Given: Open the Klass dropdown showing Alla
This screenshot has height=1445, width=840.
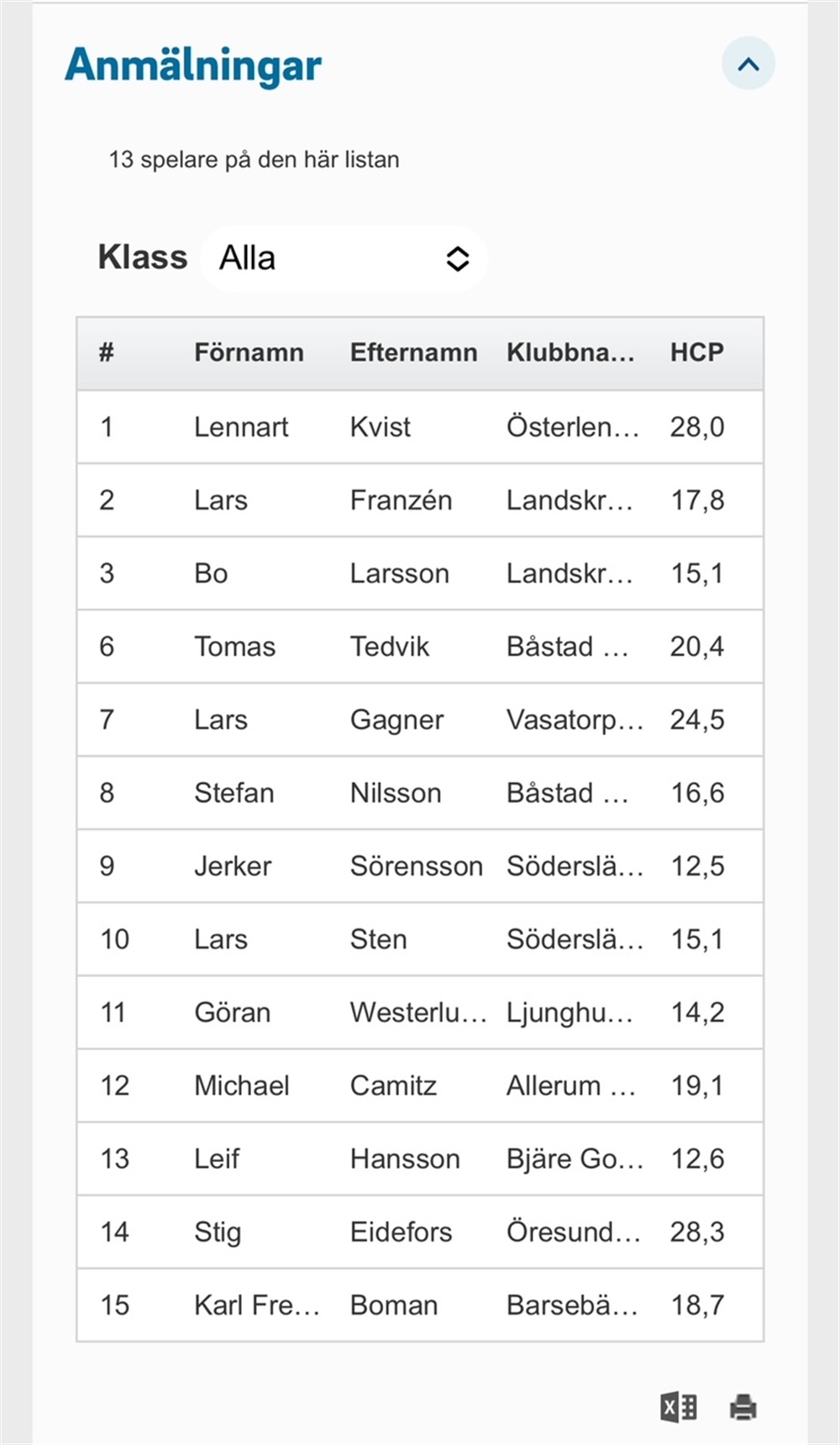Looking at the screenshot, I should coord(344,258).
